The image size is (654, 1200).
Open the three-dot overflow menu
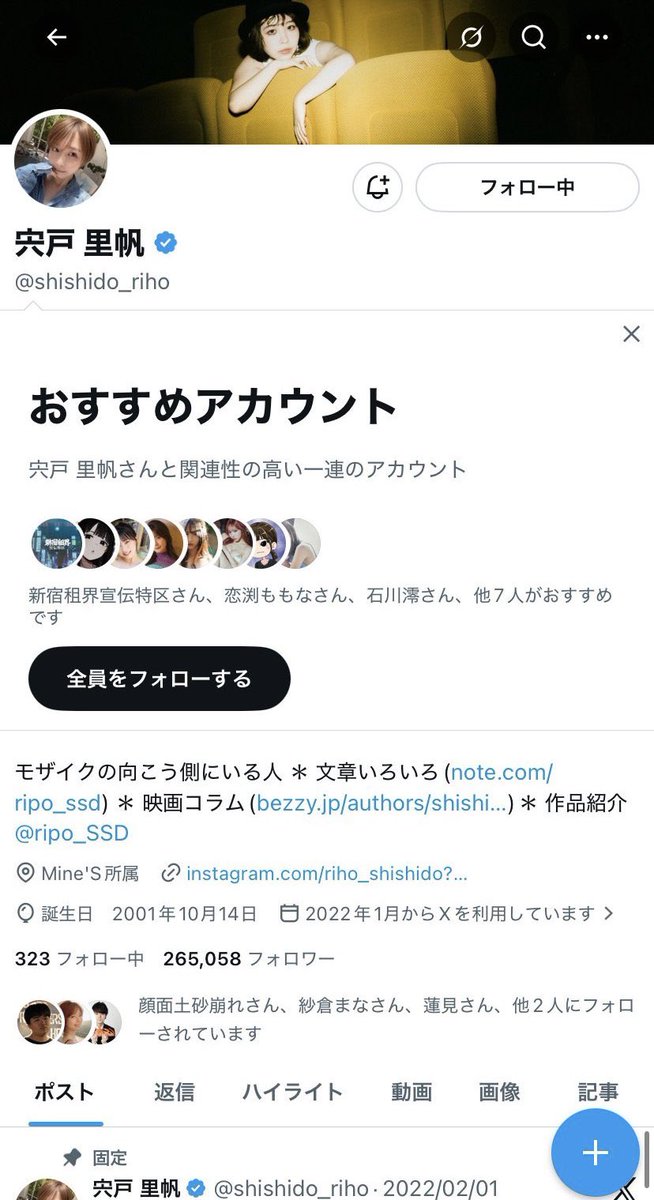pyautogui.click(x=597, y=38)
